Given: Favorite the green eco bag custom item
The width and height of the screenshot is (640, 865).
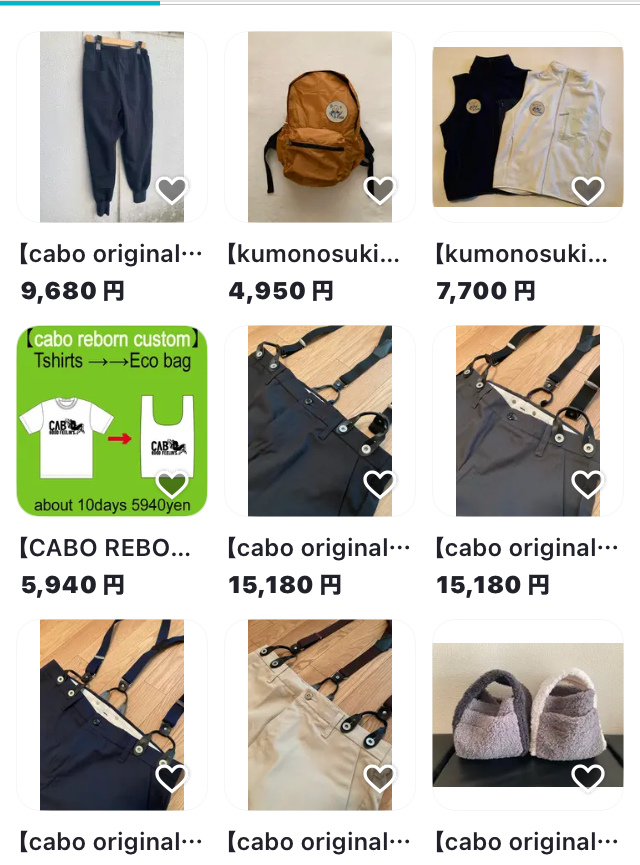Looking at the screenshot, I should click(172, 485).
